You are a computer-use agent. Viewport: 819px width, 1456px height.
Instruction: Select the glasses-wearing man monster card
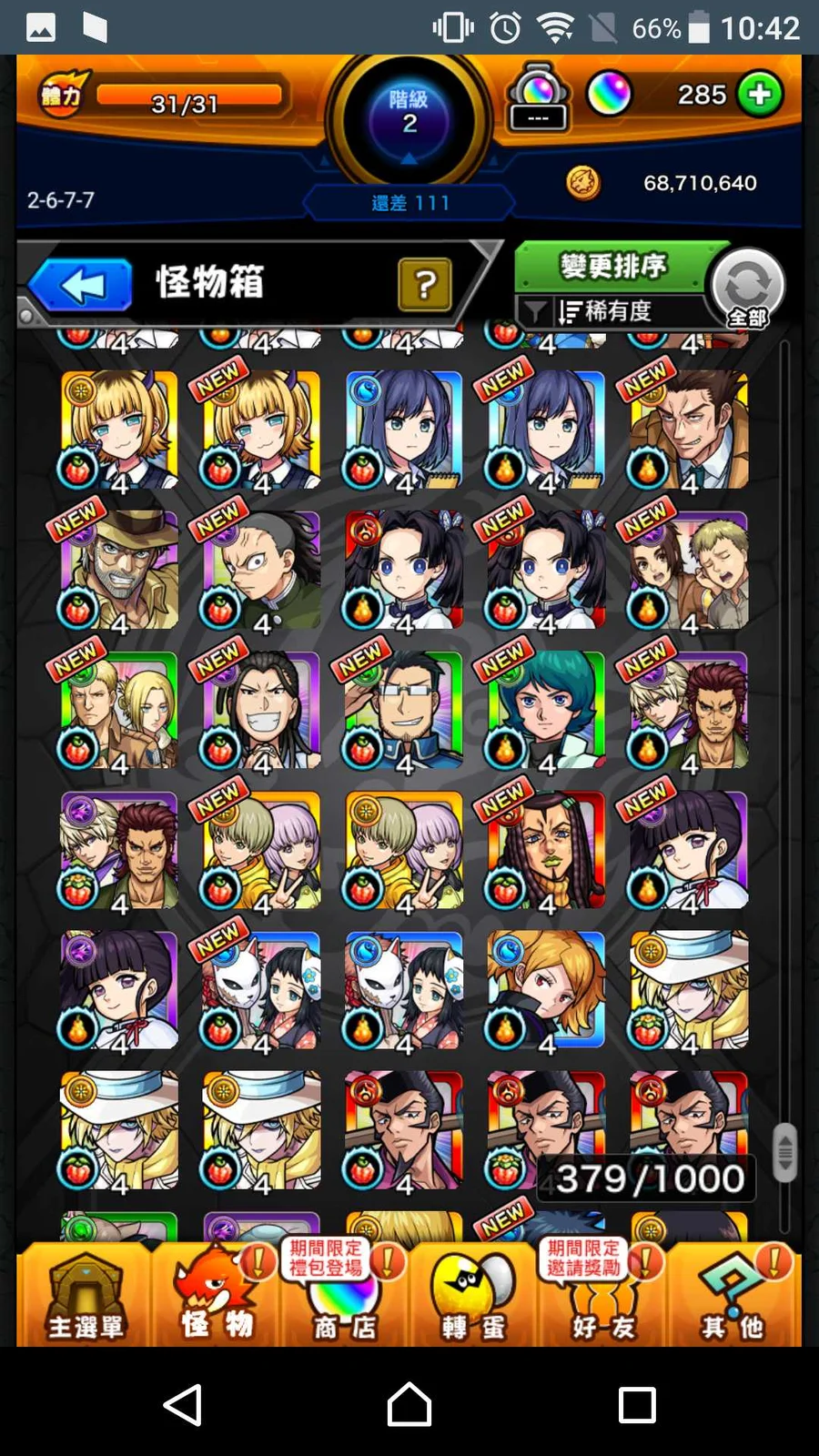(403, 710)
